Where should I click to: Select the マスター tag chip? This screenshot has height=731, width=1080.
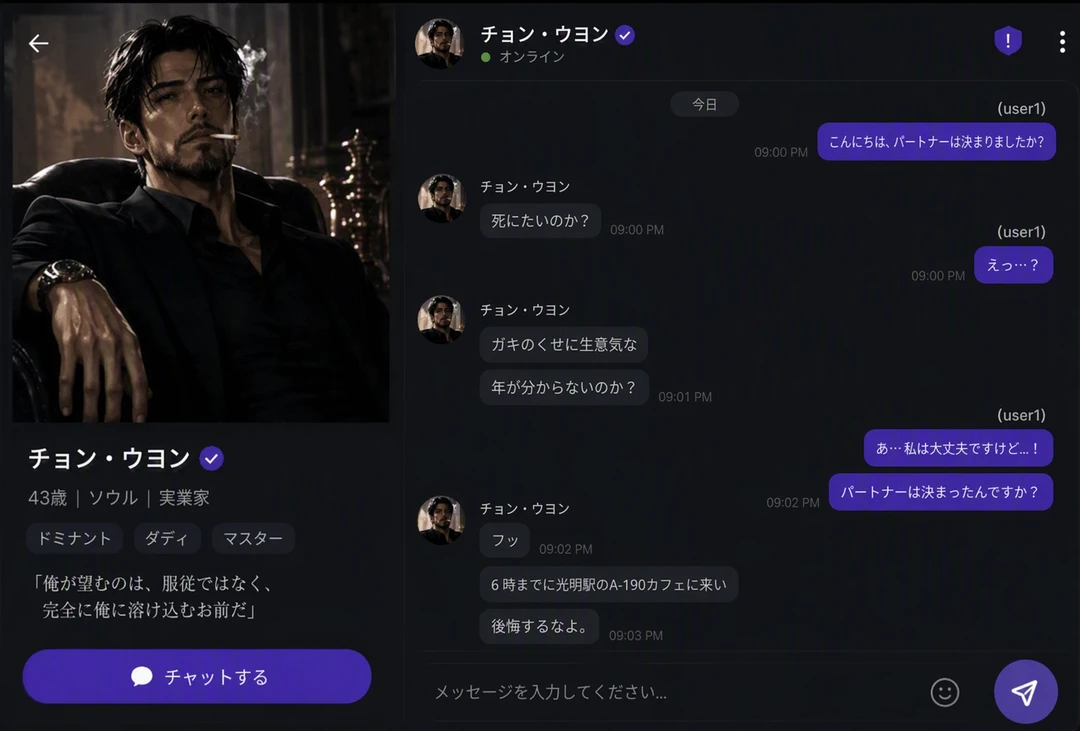click(x=253, y=538)
